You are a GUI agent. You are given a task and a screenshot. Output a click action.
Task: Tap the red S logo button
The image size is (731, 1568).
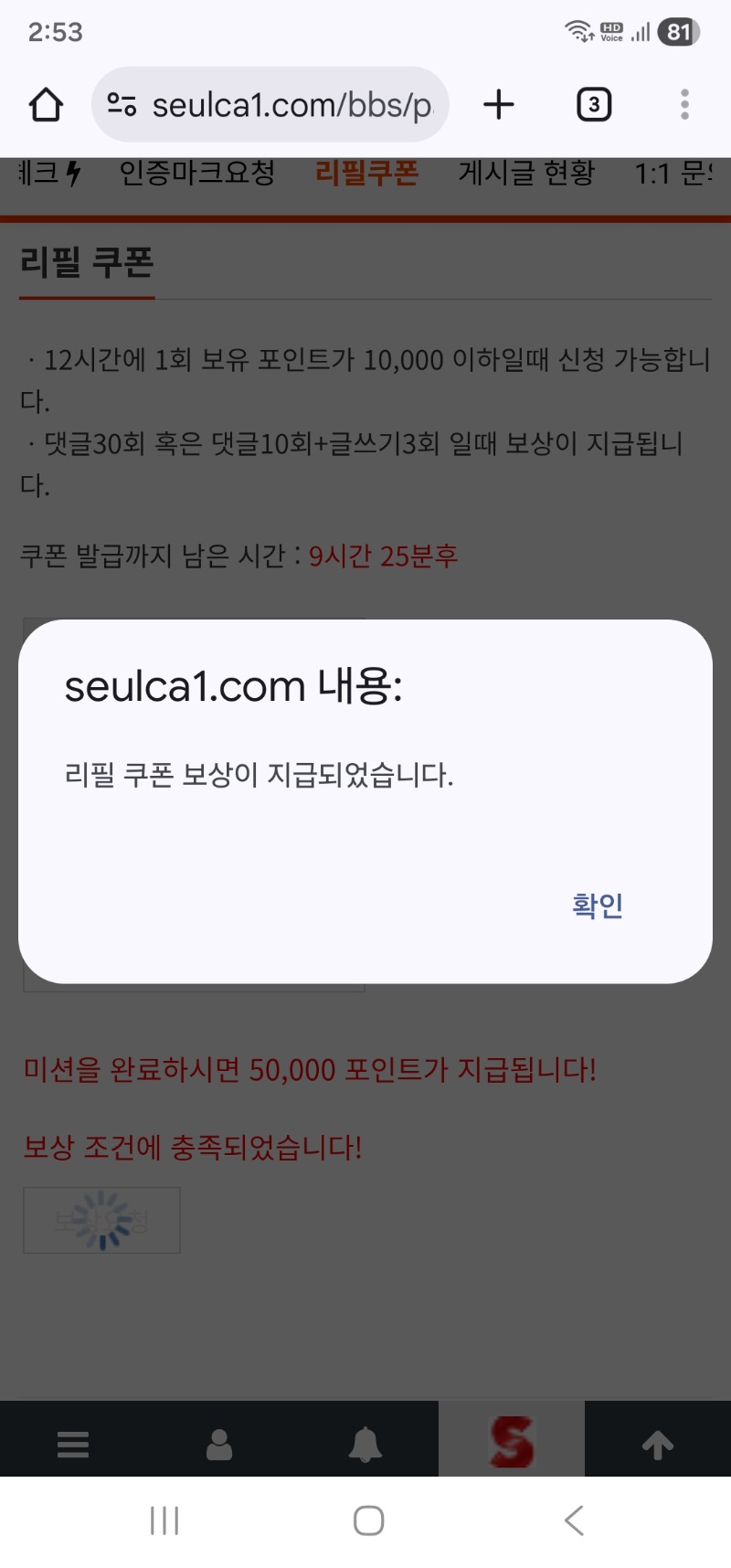[x=512, y=1441]
